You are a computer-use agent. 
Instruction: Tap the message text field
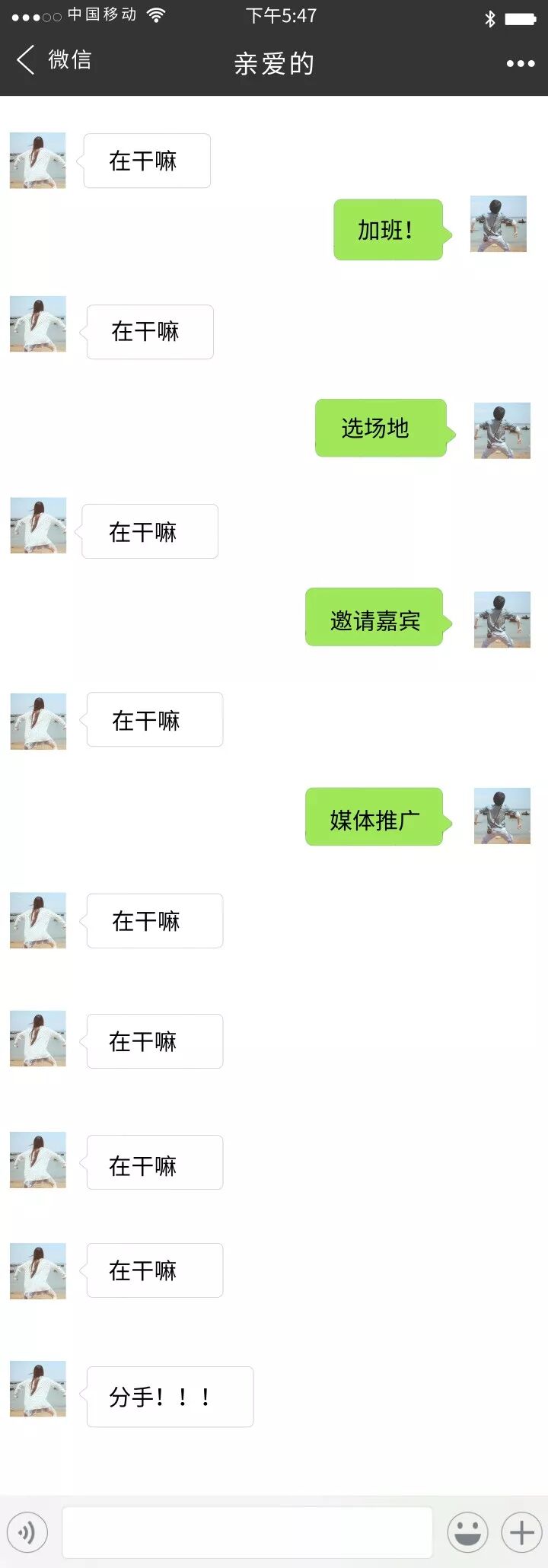247,1531
